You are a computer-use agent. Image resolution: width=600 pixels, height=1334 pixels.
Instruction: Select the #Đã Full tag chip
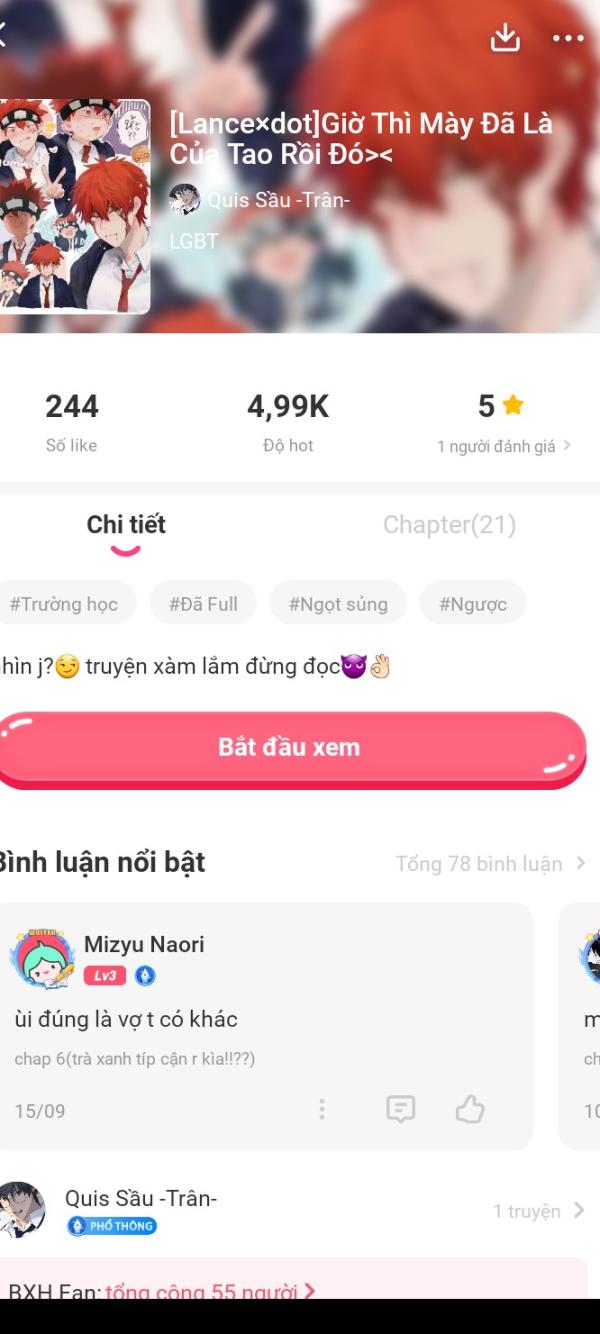coord(203,604)
